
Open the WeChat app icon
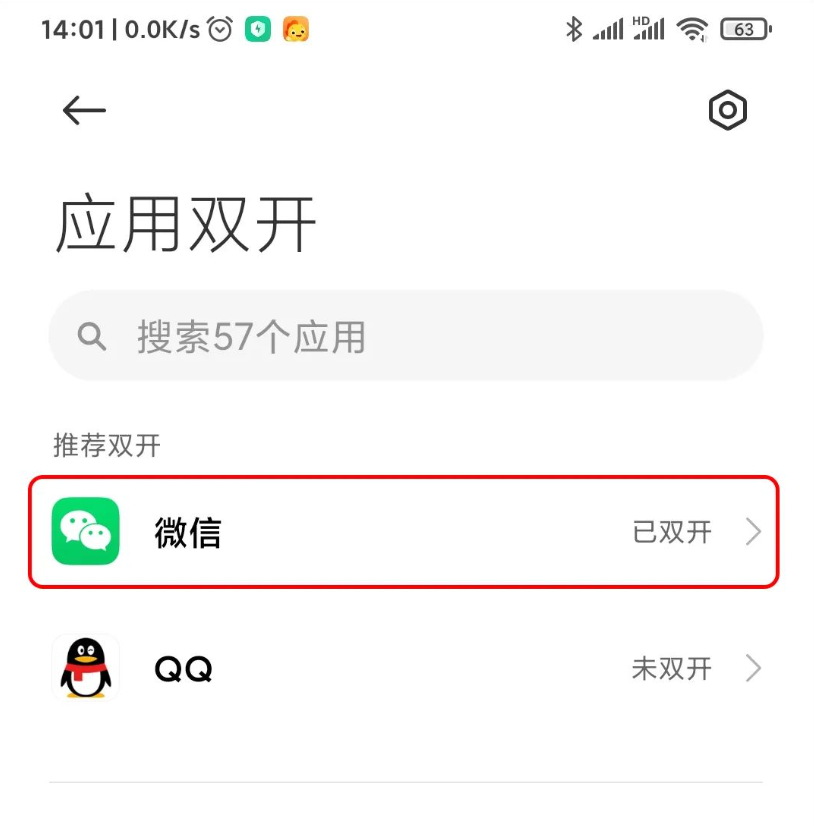coord(86,532)
